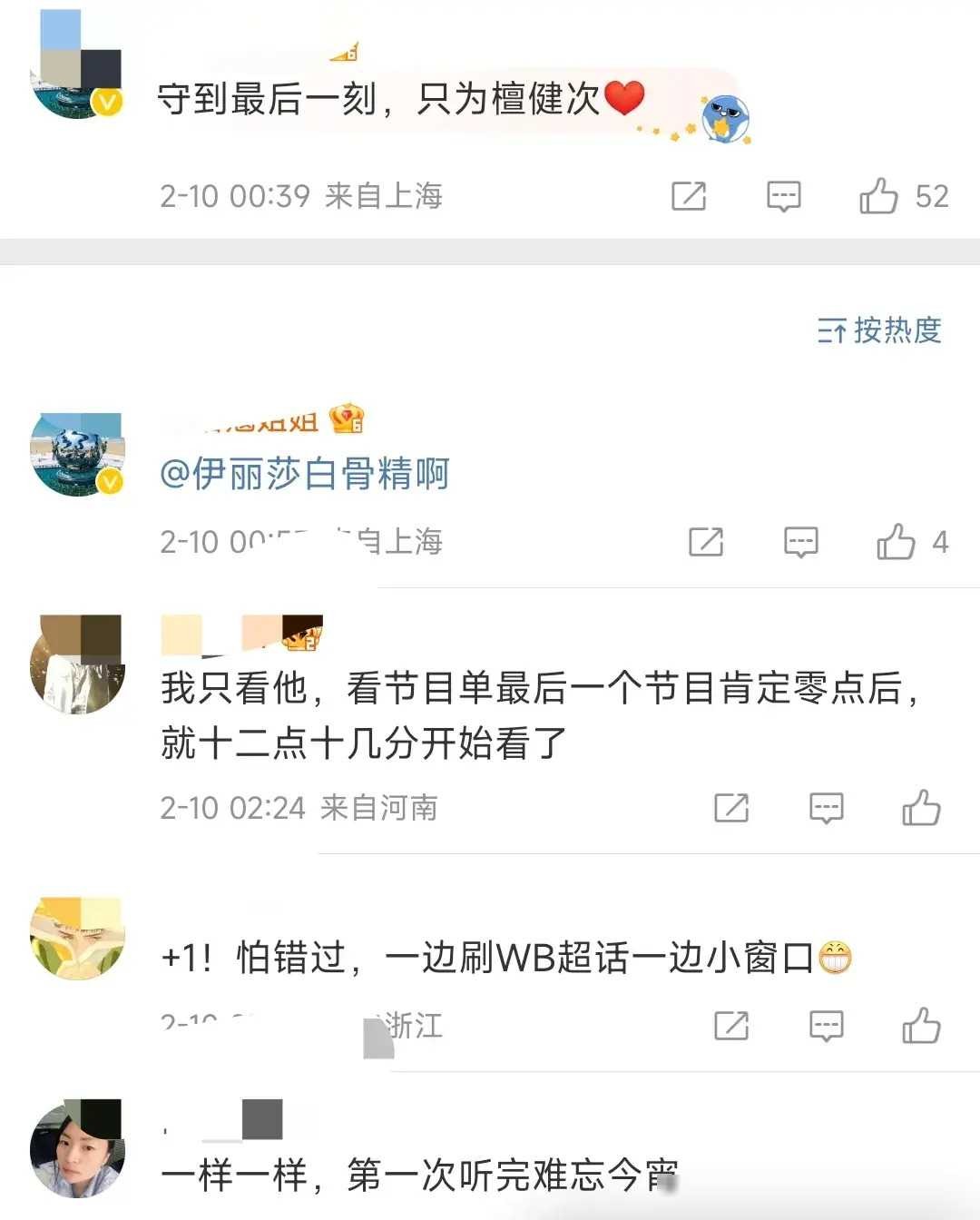Viewport: 980px width, 1220px height.
Task: Comment on the @伊丽莎白骨精啊 reply
Action: pyautogui.click(x=800, y=542)
